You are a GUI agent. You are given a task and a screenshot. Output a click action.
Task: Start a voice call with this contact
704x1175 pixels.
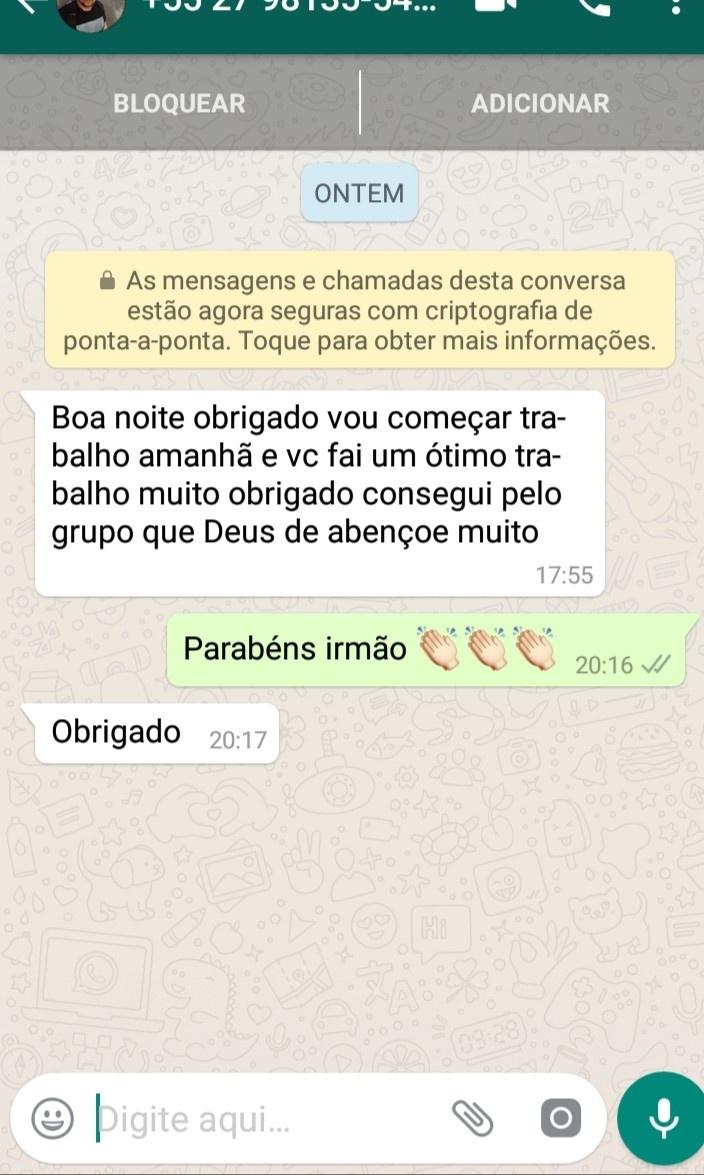[594, 6]
